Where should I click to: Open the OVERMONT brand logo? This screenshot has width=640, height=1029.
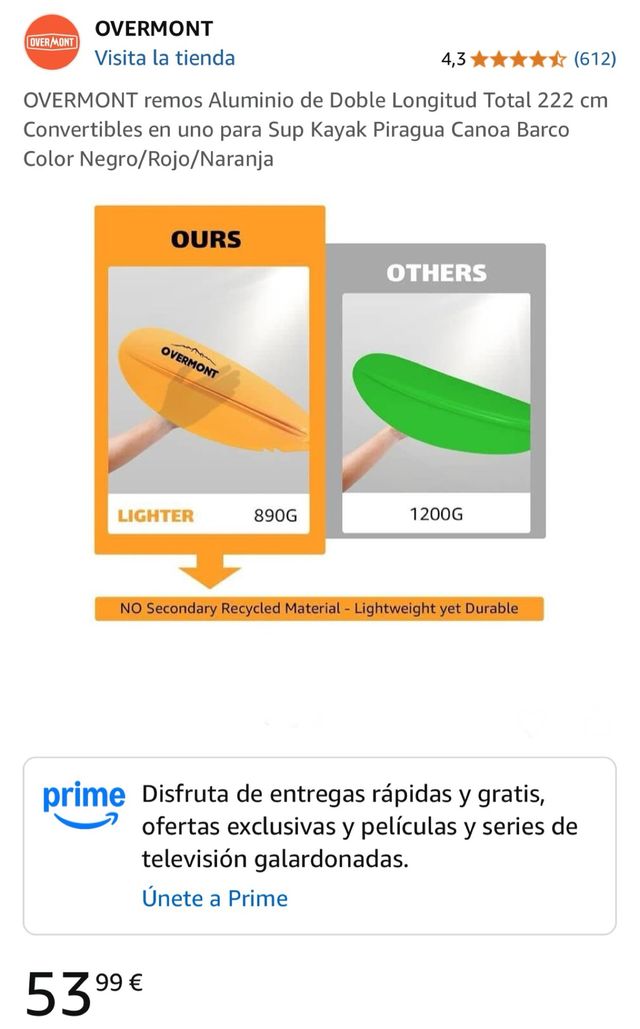tap(51, 43)
